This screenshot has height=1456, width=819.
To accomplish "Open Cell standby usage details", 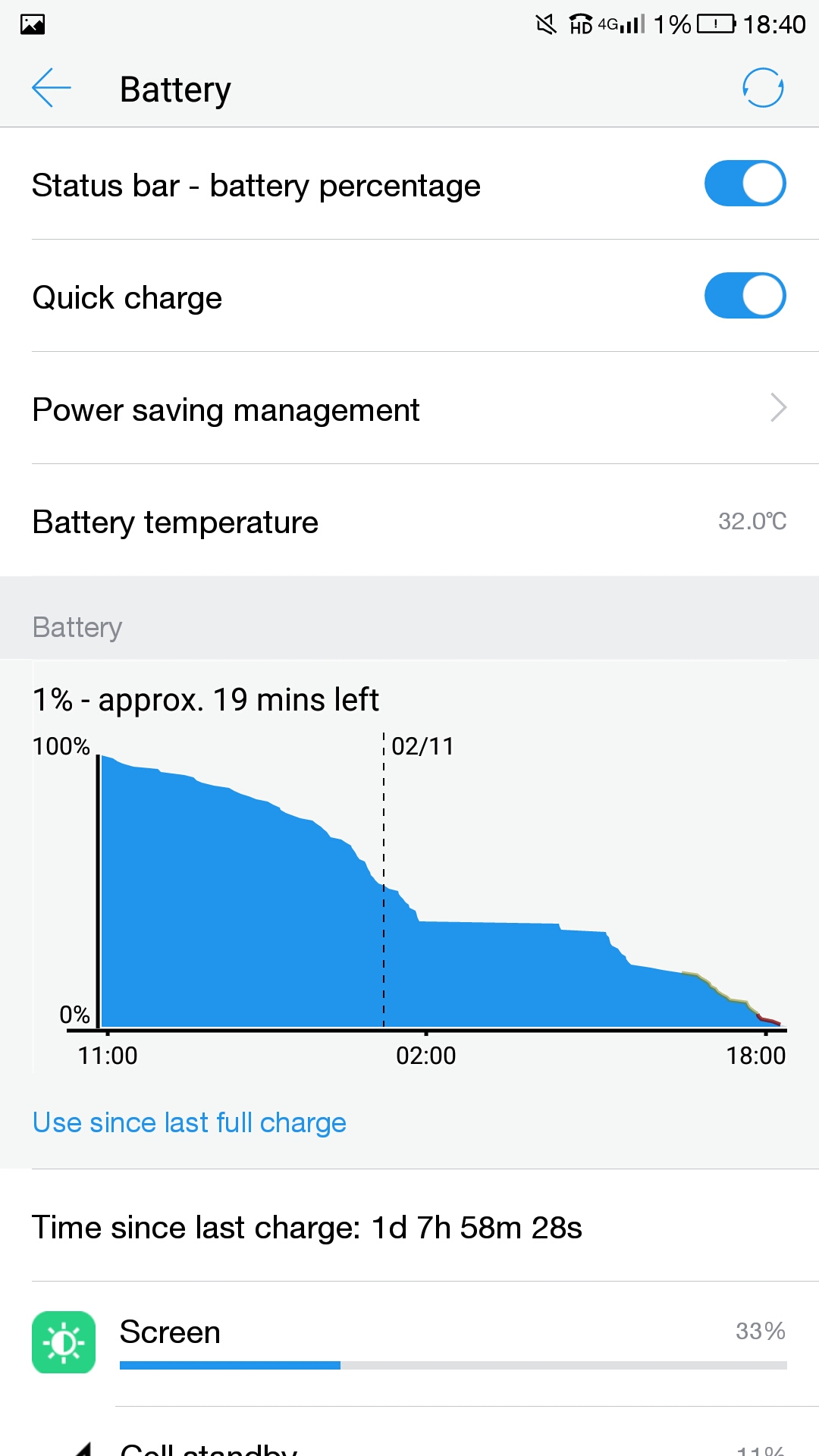I will pos(409,1445).
